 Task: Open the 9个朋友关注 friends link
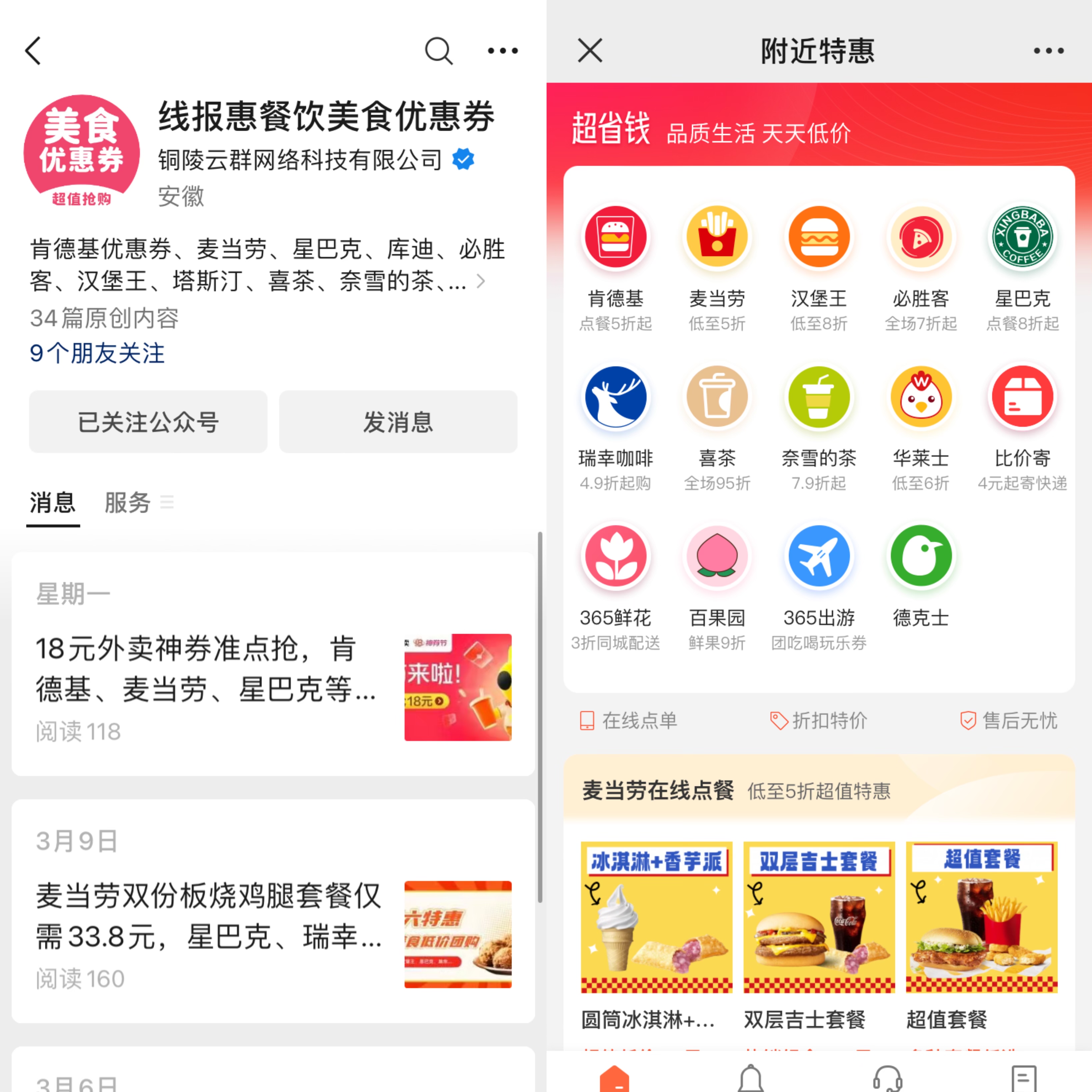coord(97,353)
